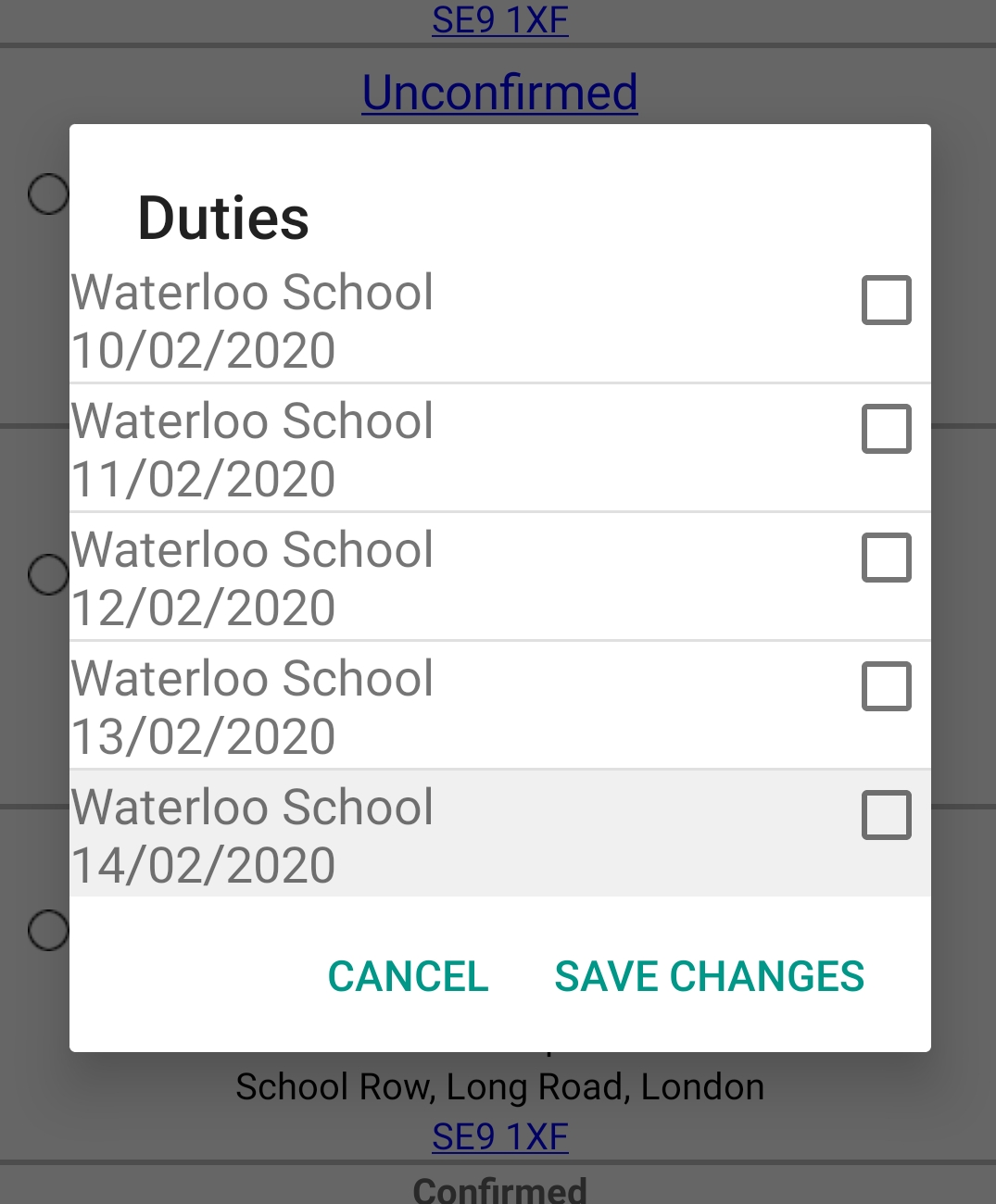Select the topmost radio button on the left
The height and width of the screenshot is (1204, 996).
(x=47, y=194)
